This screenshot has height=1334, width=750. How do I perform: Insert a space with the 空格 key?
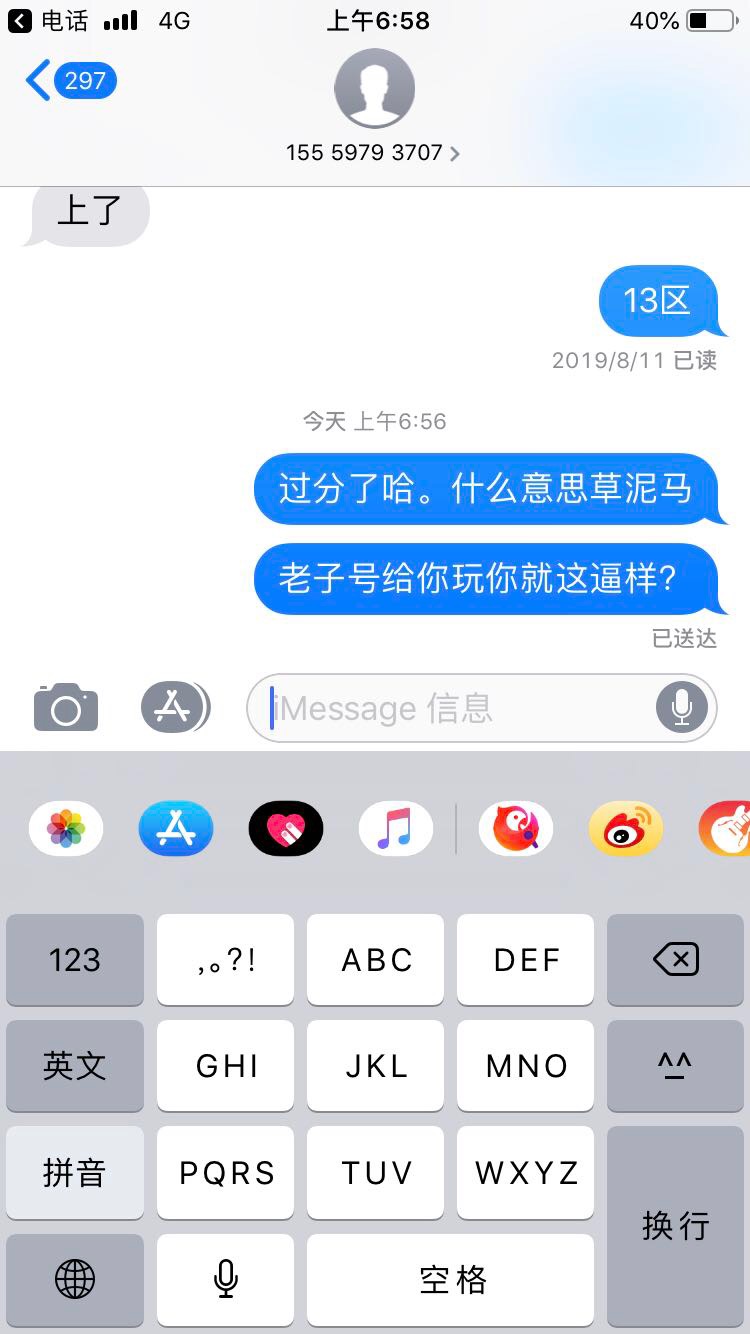(x=450, y=1278)
